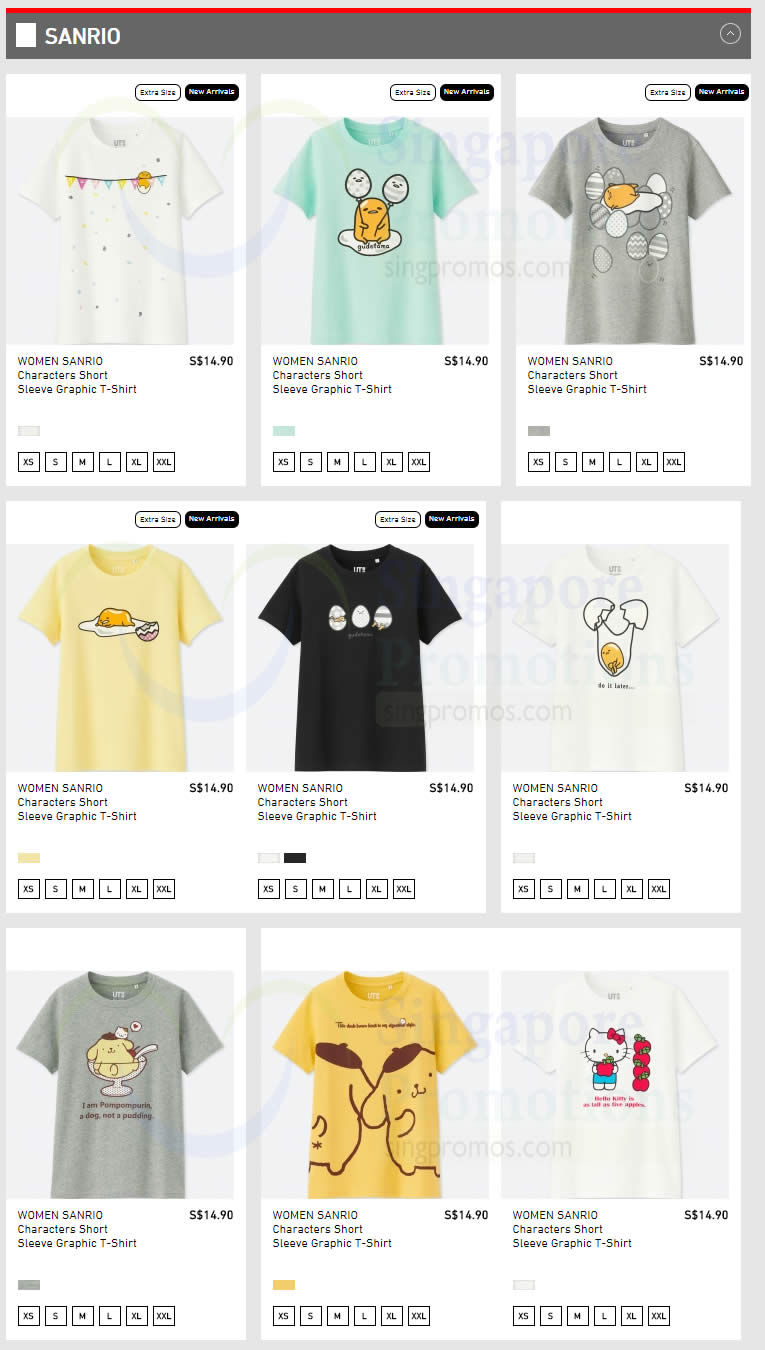Collapse the SANRIO section with the chevron
The height and width of the screenshot is (1350, 765).
(730, 33)
